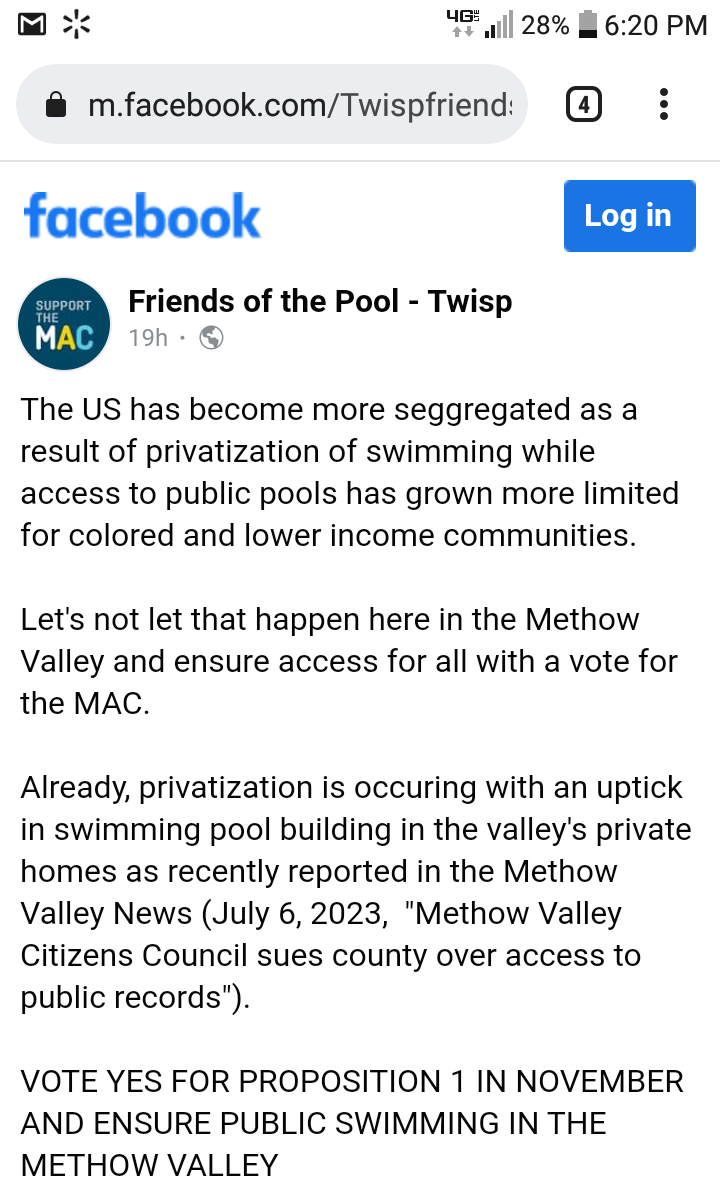Open the browser overflow menu
This screenshot has width=720, height=1193.
point(664,104)
